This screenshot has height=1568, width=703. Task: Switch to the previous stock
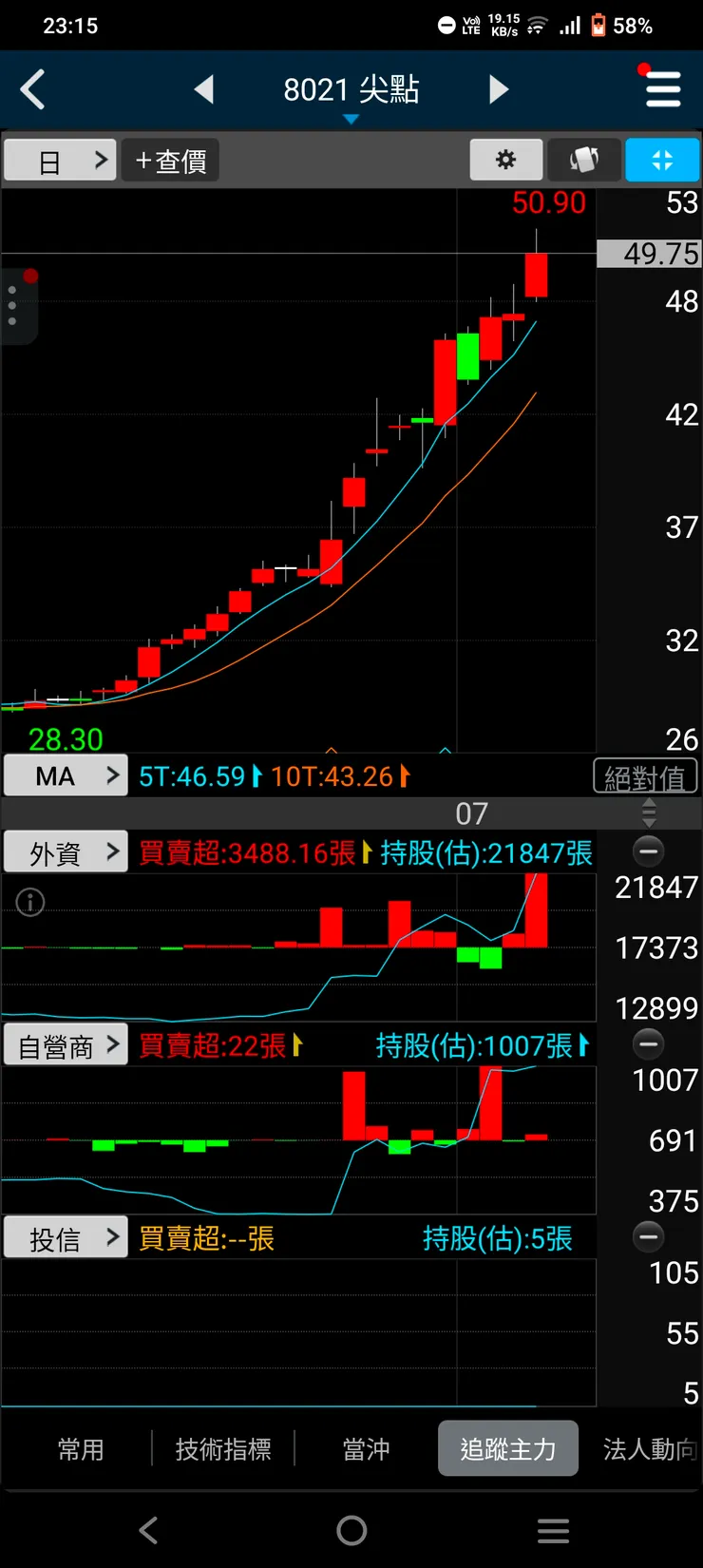click(203, 90)
